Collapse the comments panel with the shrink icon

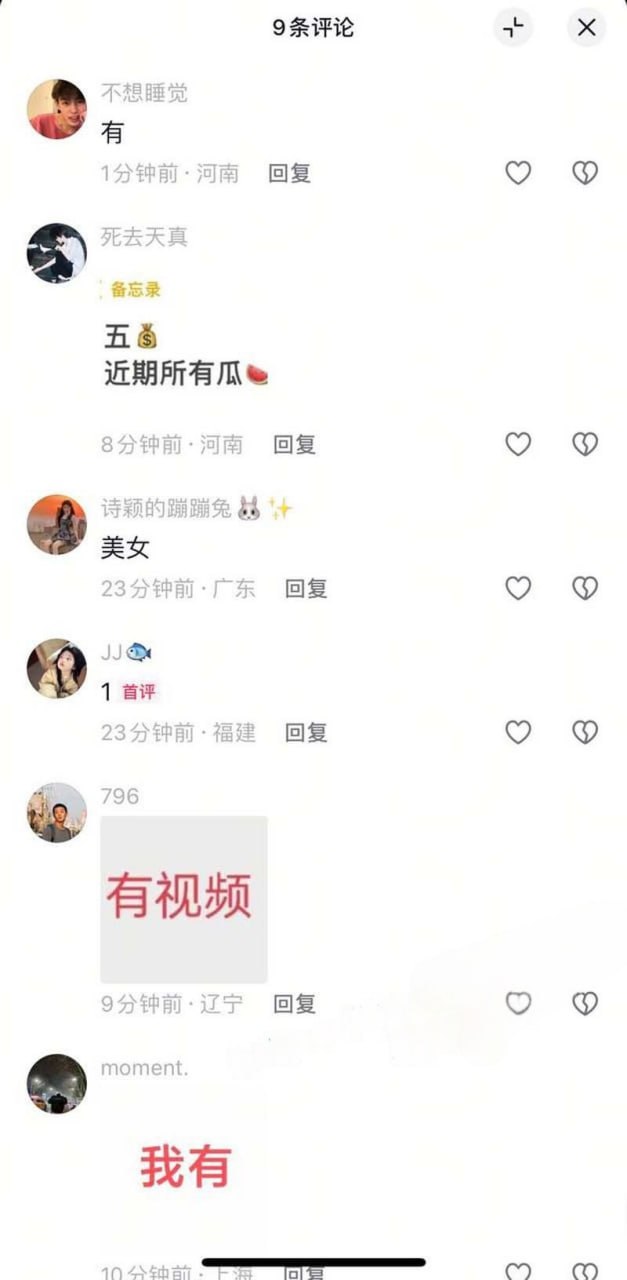pos(514,28)
